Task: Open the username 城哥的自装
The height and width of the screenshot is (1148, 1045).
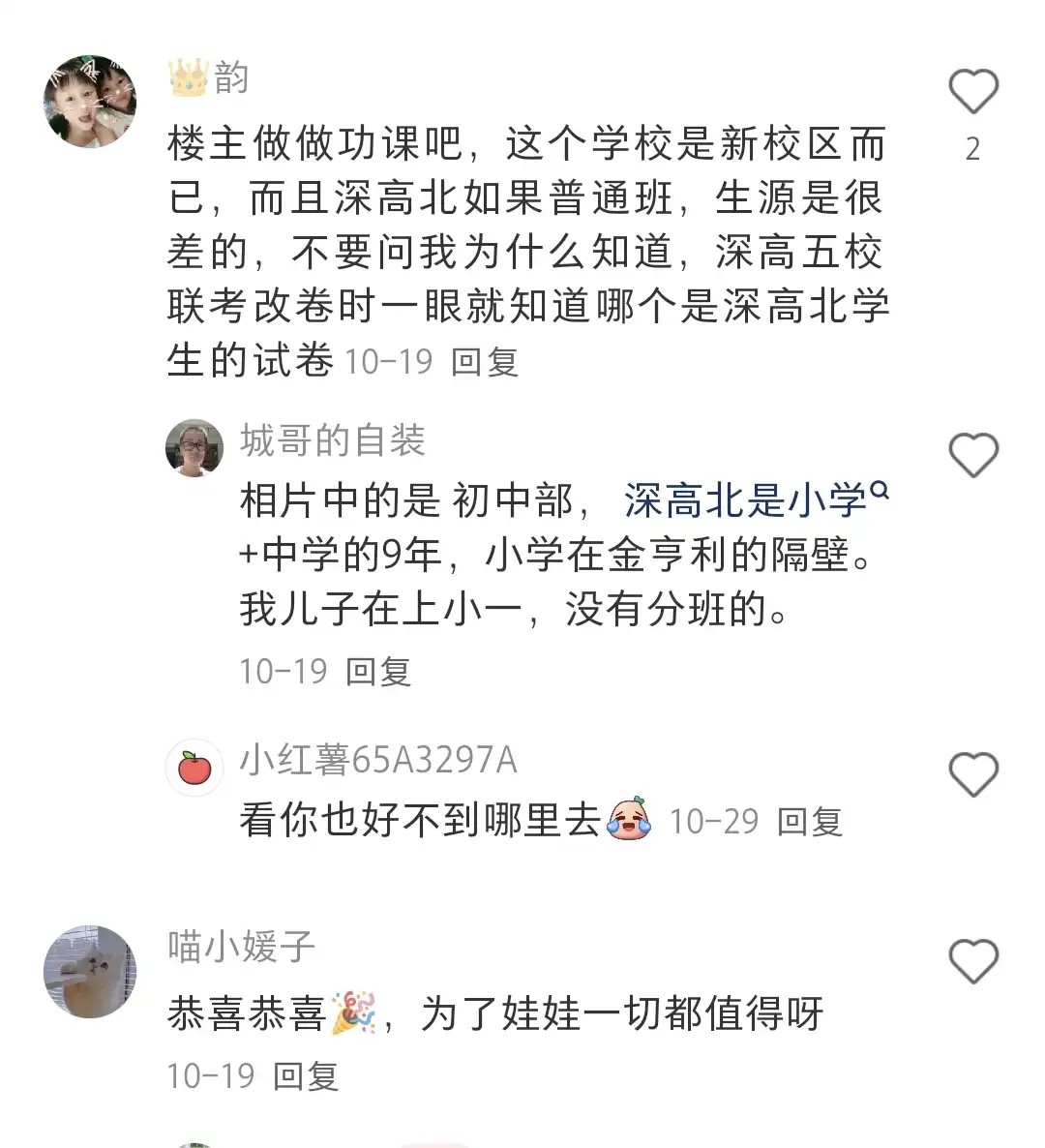Action: pyautogui.click(x=333, y=441)
